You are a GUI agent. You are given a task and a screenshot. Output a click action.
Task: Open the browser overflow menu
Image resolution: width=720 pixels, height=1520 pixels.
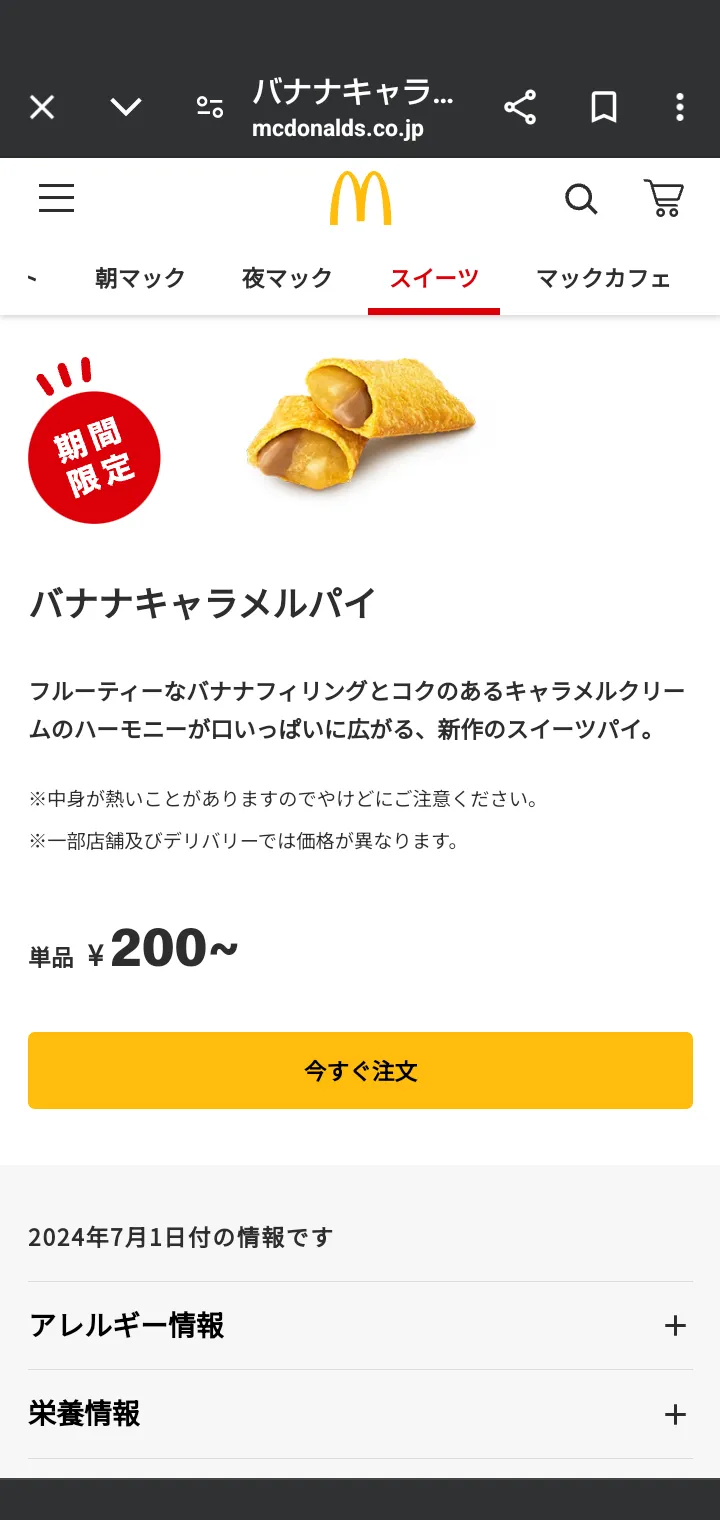point(680,107)
